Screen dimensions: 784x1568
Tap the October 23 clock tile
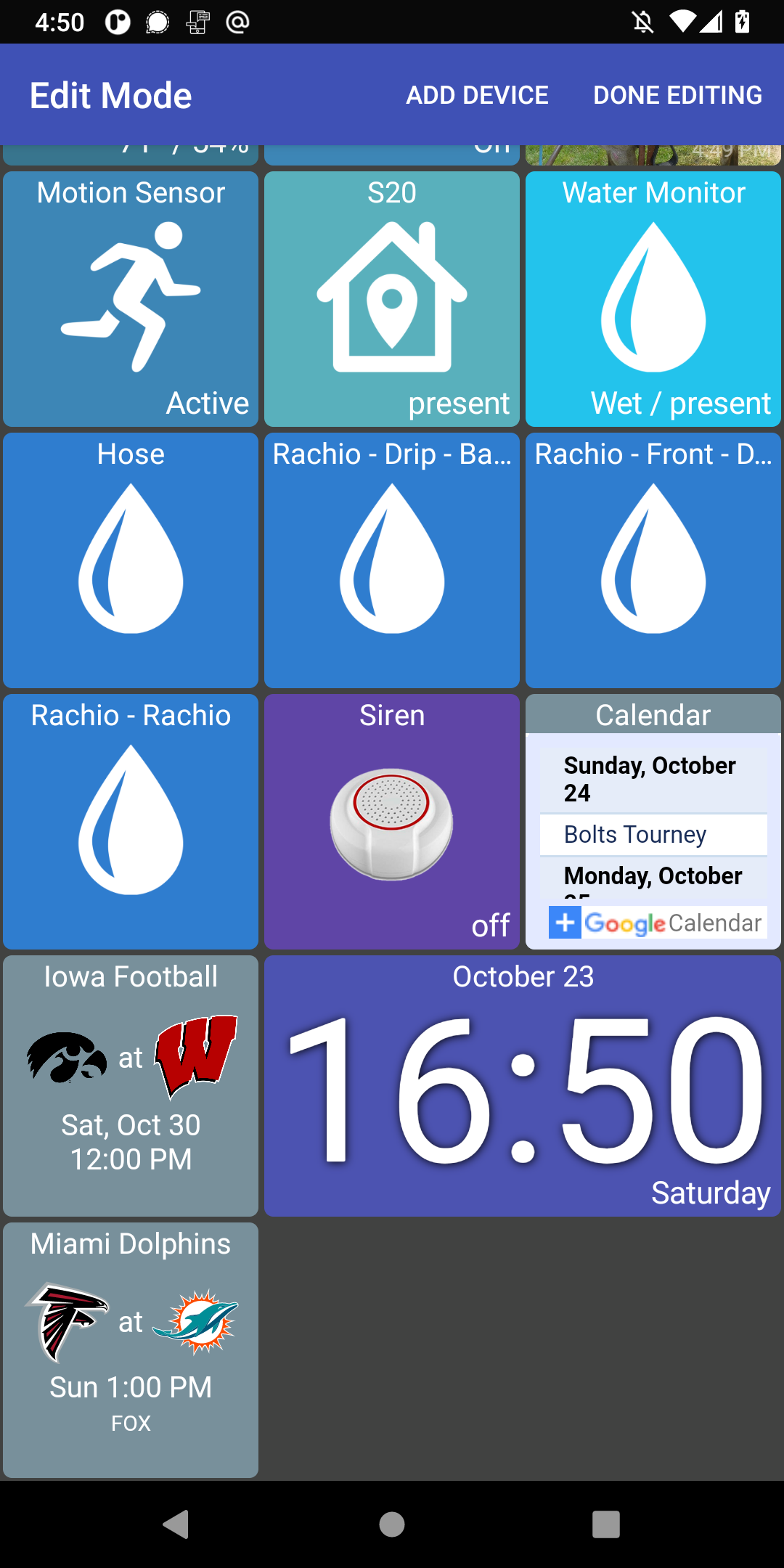523,1085
